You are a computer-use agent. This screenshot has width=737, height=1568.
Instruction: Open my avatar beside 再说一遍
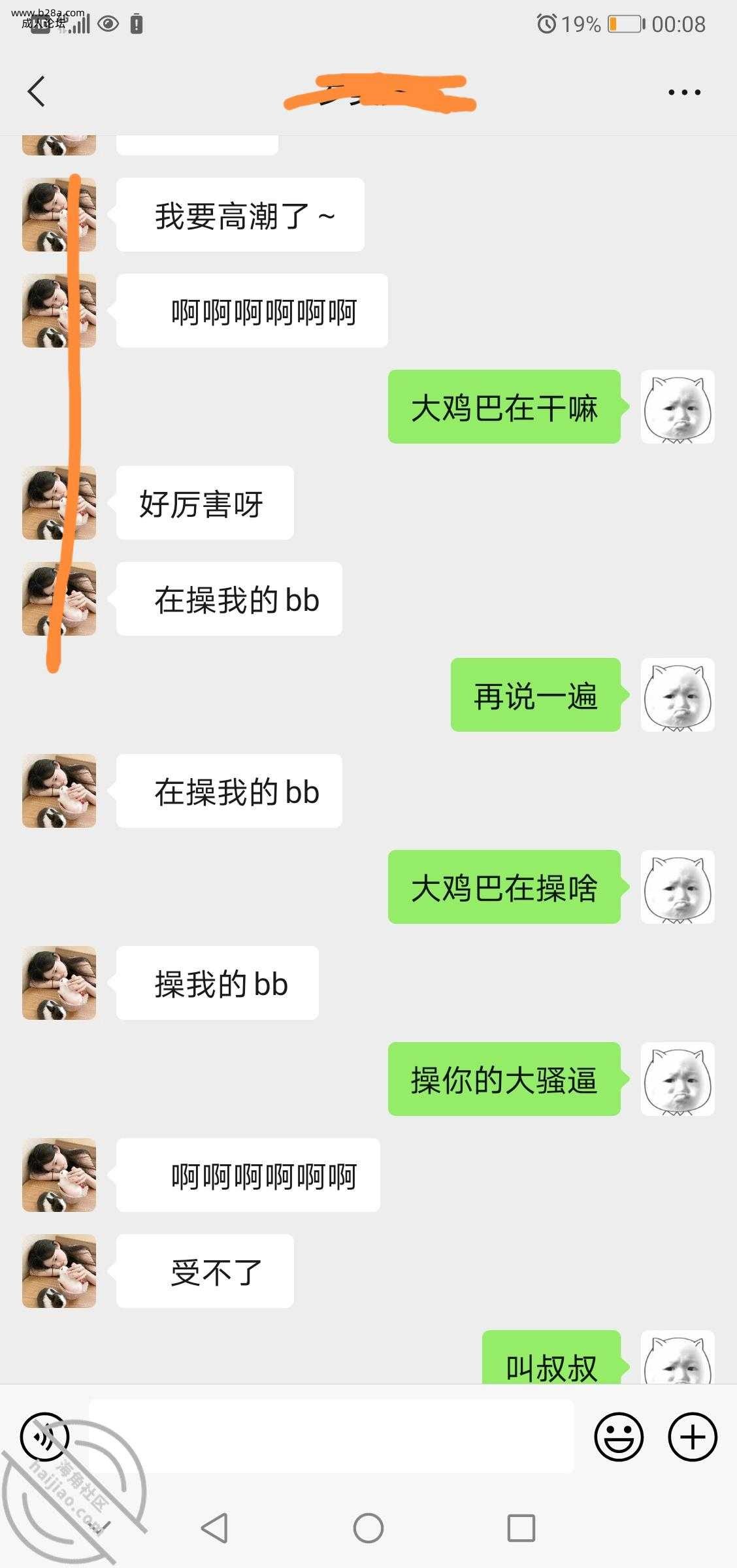click(677, 694)
